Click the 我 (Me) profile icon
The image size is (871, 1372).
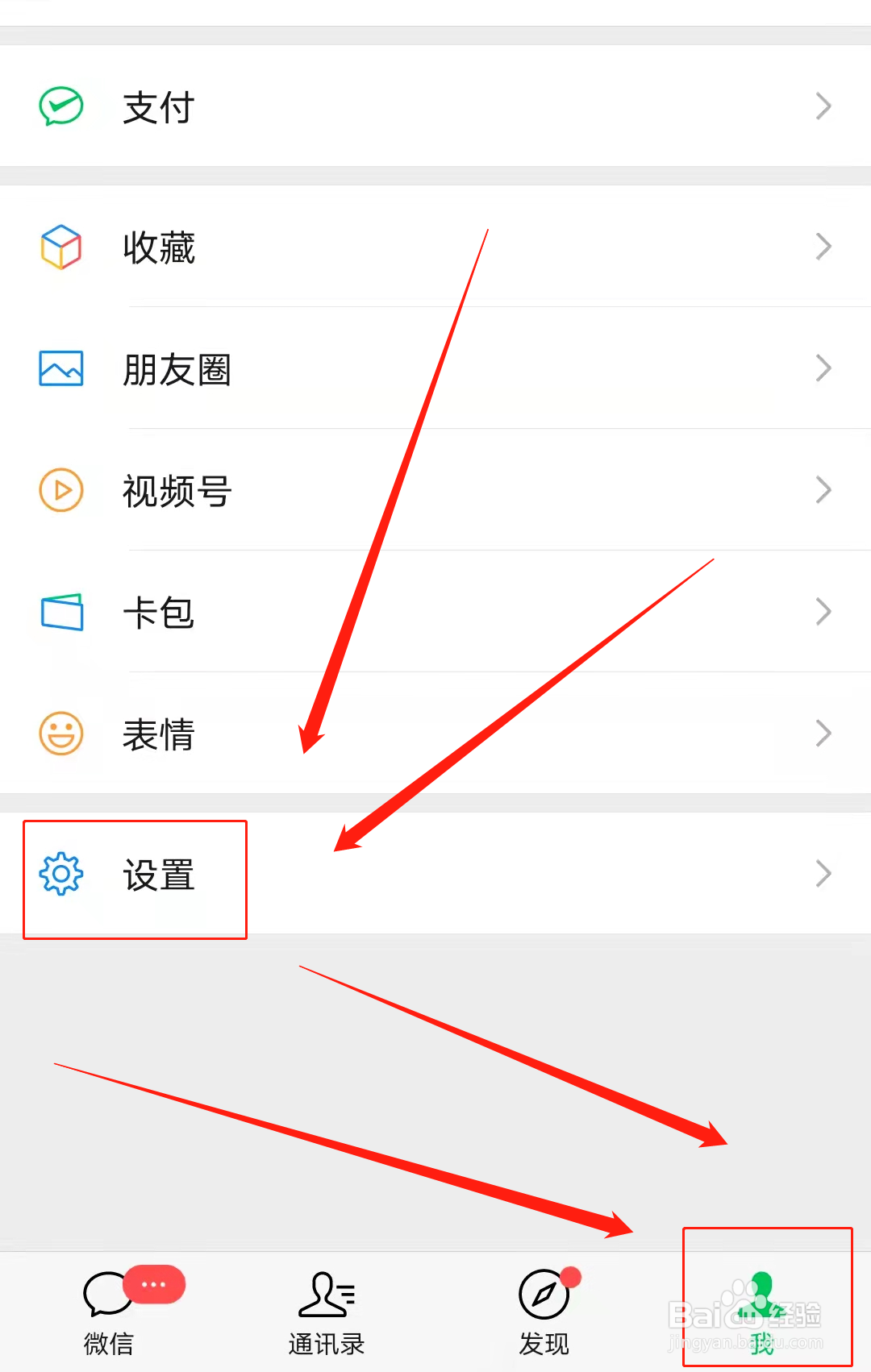coord(761,1295)
